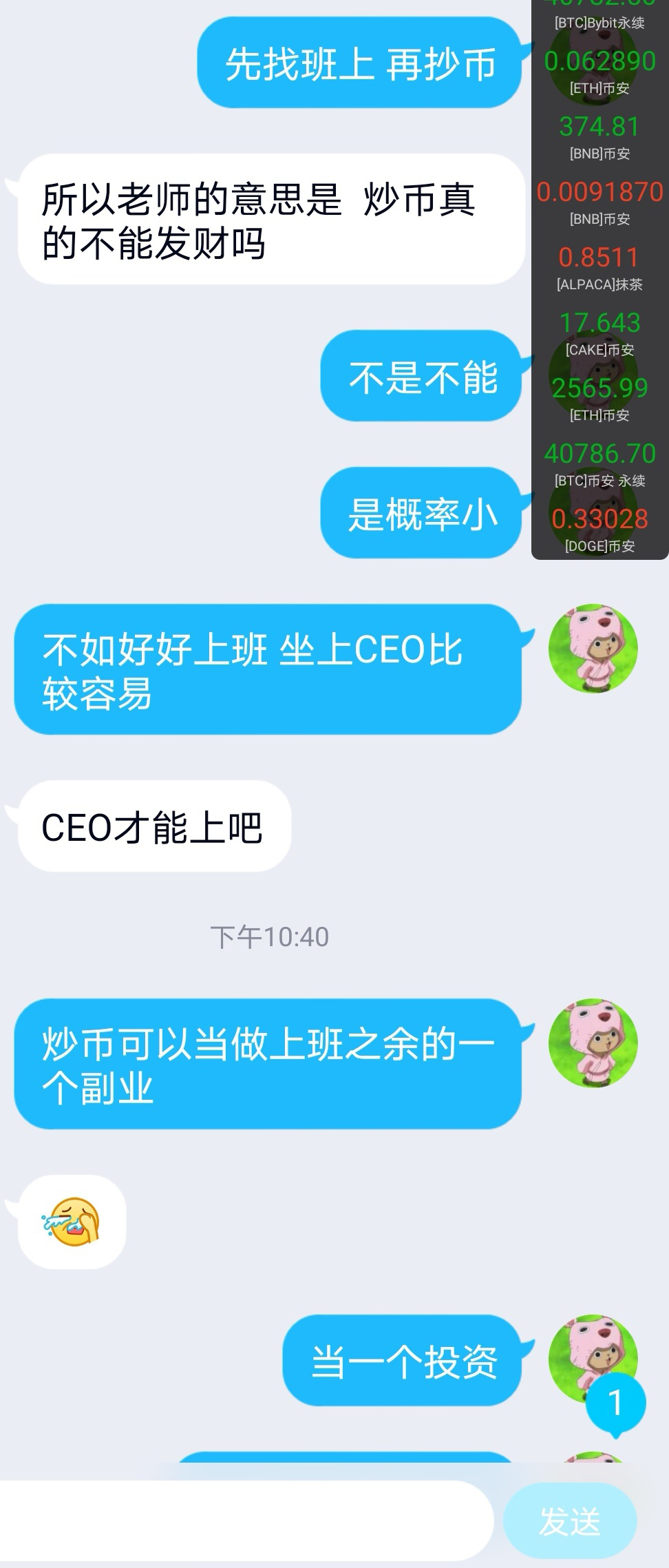Jump to the 1 unread message bubble
This screenshot has height=1568, width=669.
pyautogui.click(x=615, y=1402)
